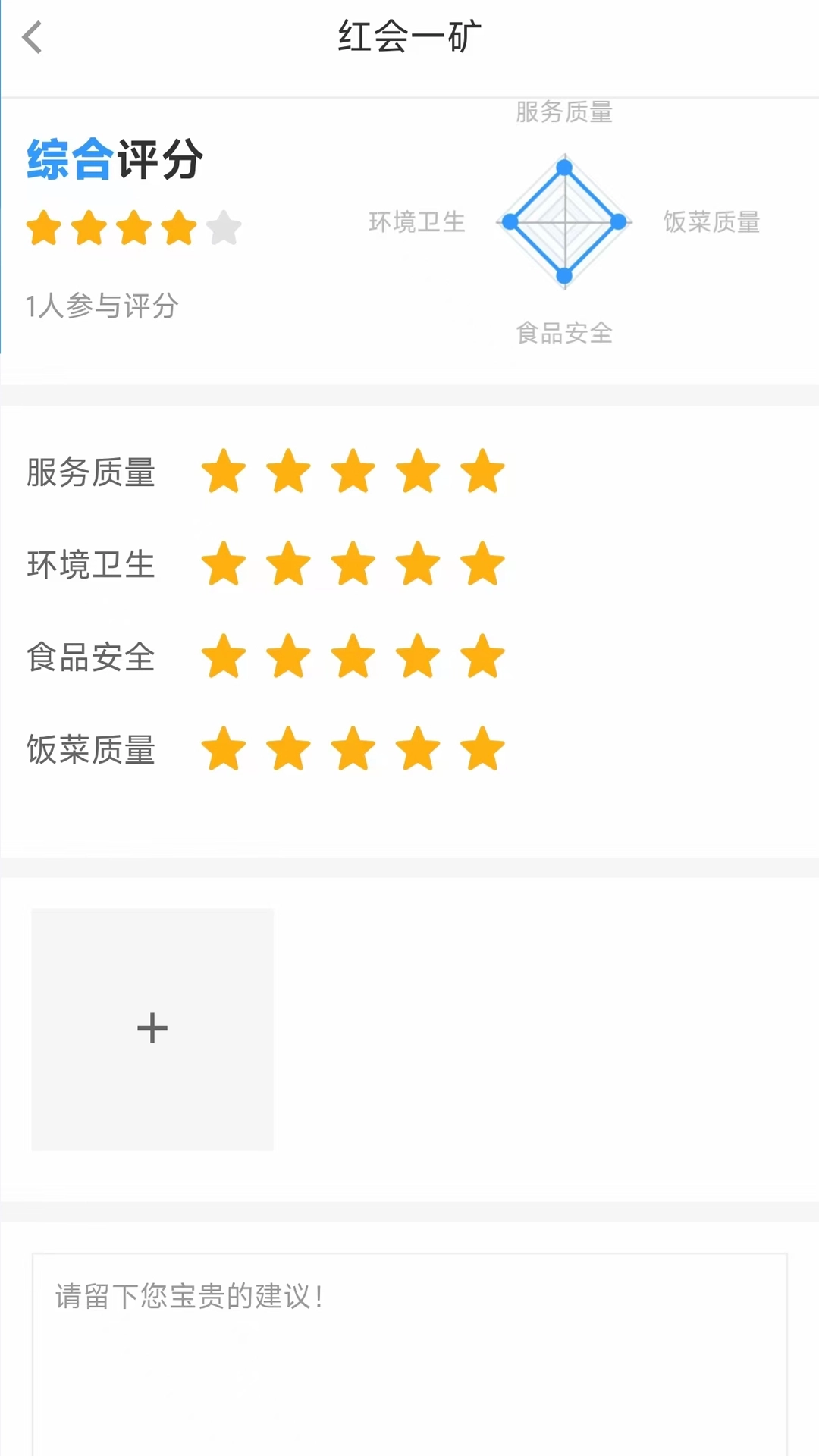819x1456 pixels.
Task: Set 环境卫生 rating to four stars
Action: tap(418, 564)
